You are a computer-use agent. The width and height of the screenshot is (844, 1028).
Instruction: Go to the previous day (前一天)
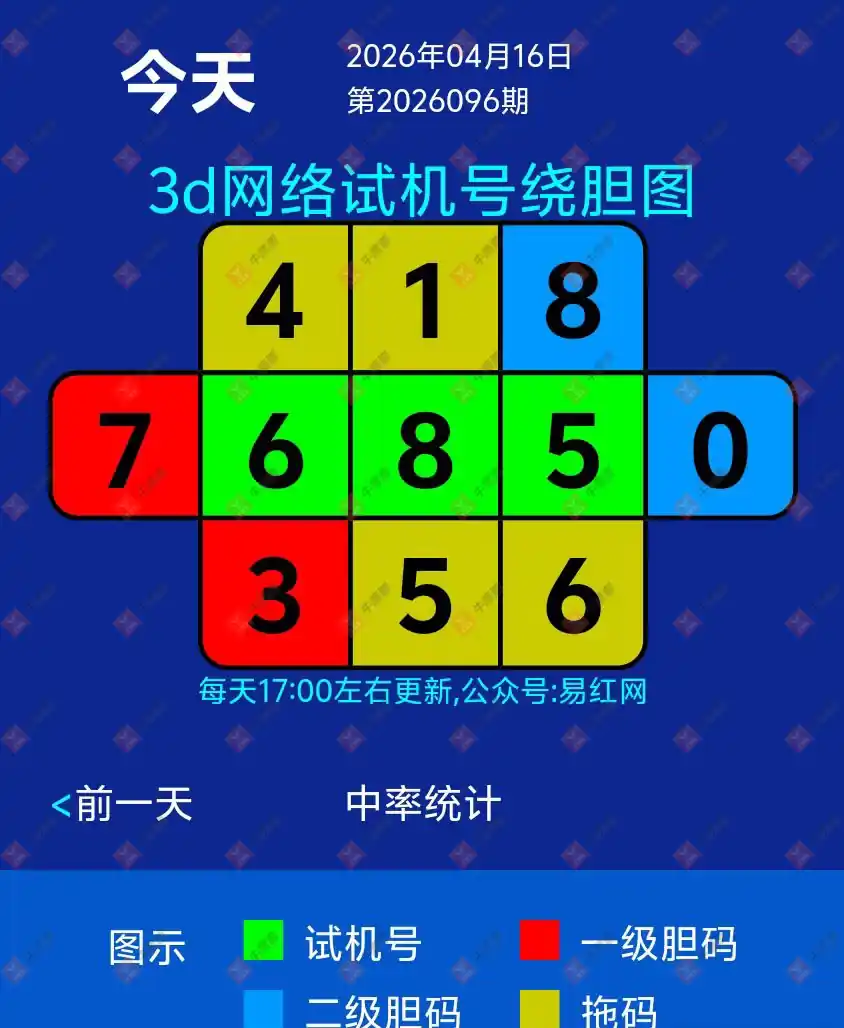(122, 804)
